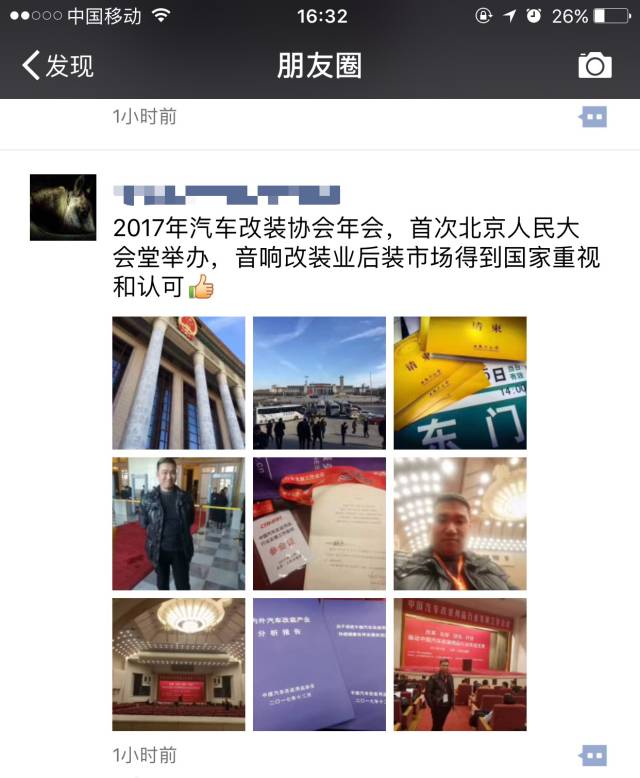Screen dimensions: 640x778
Task: Open the poster's blurred username link
Action: coord(227,194)
